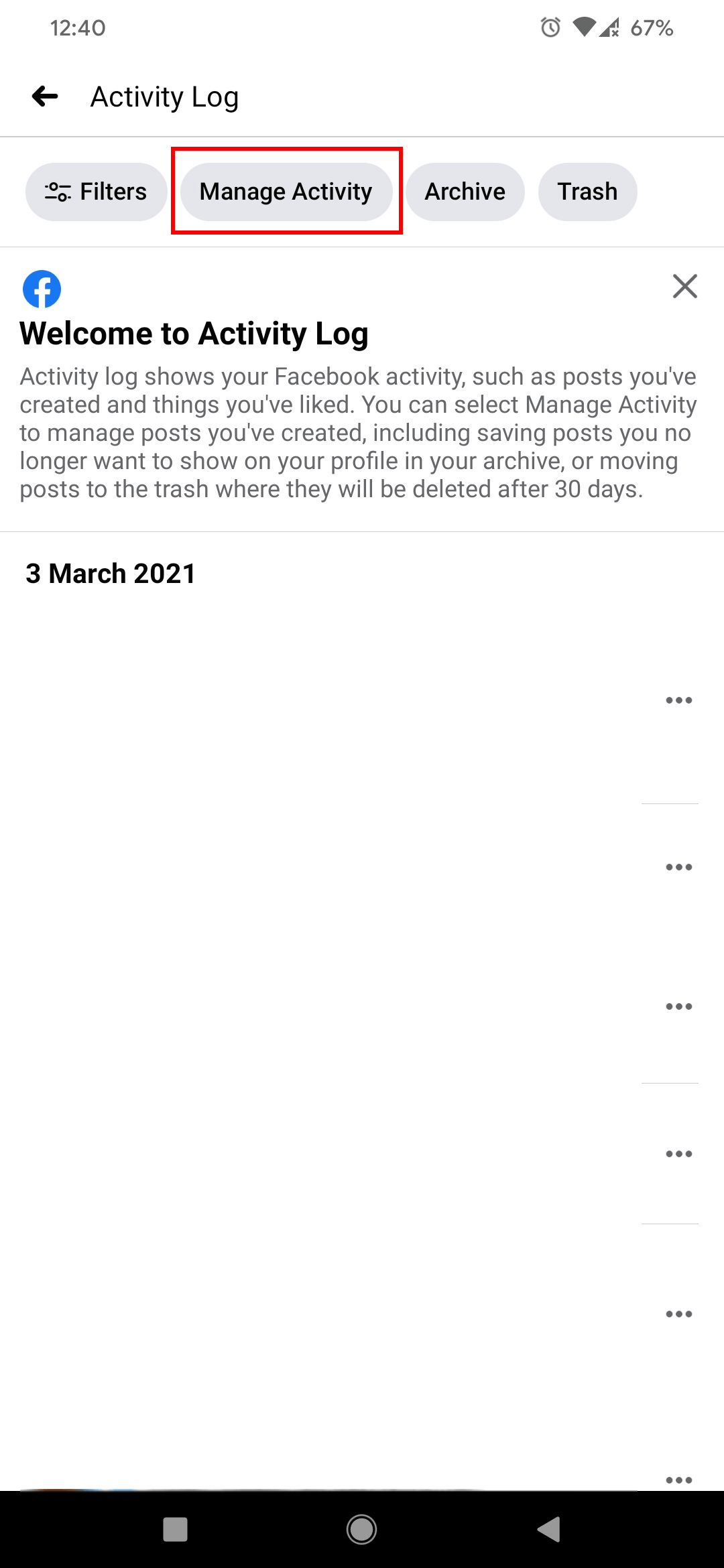
Task: Open the three-dot menu on third post
Action: tap(679, 1005)
